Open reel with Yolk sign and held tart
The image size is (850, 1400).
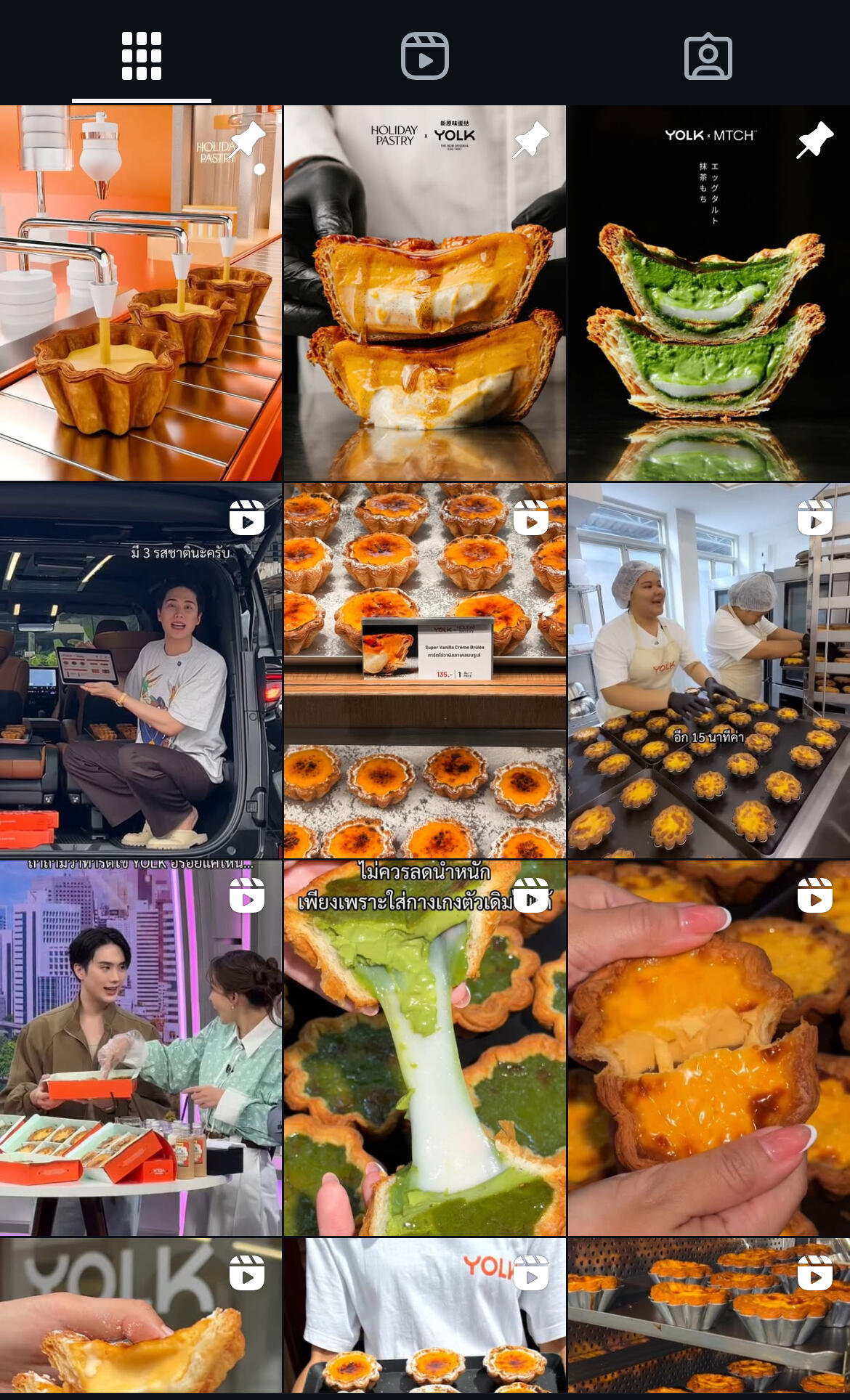coord(141,1318)
